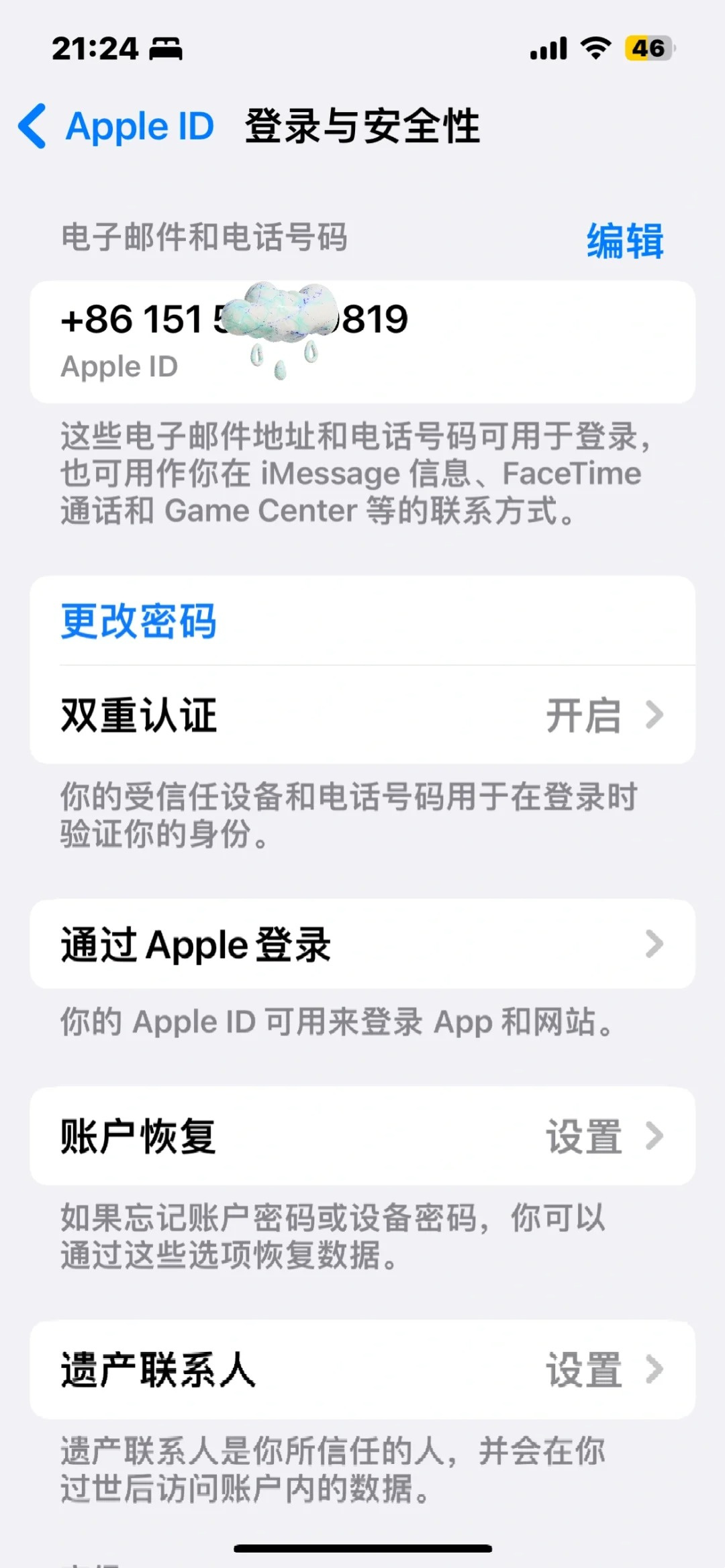The image size is (725, 1568).
Task: Tap the battery indicator showing 46
Action: [x=646, y=48]
